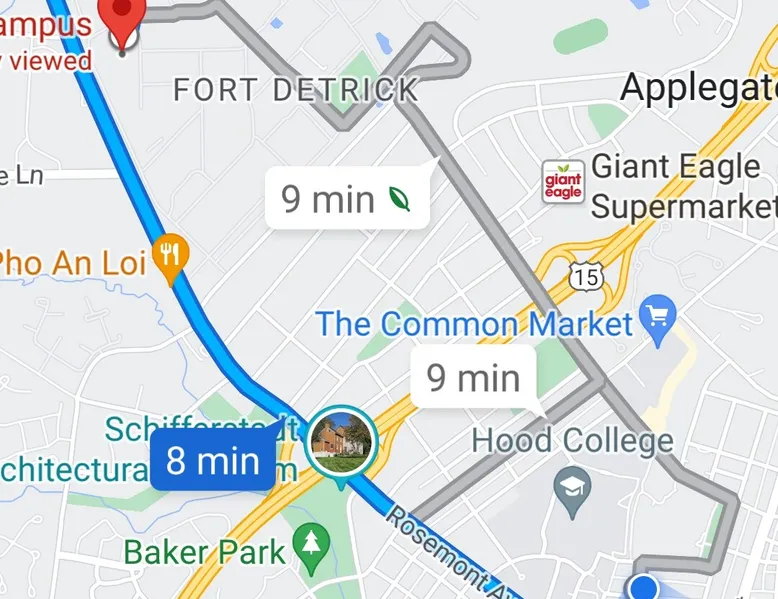The height and width of the screenshot is (599, 778).
Task: Open the Hood College map marker
Action: [x=574, y=486]
